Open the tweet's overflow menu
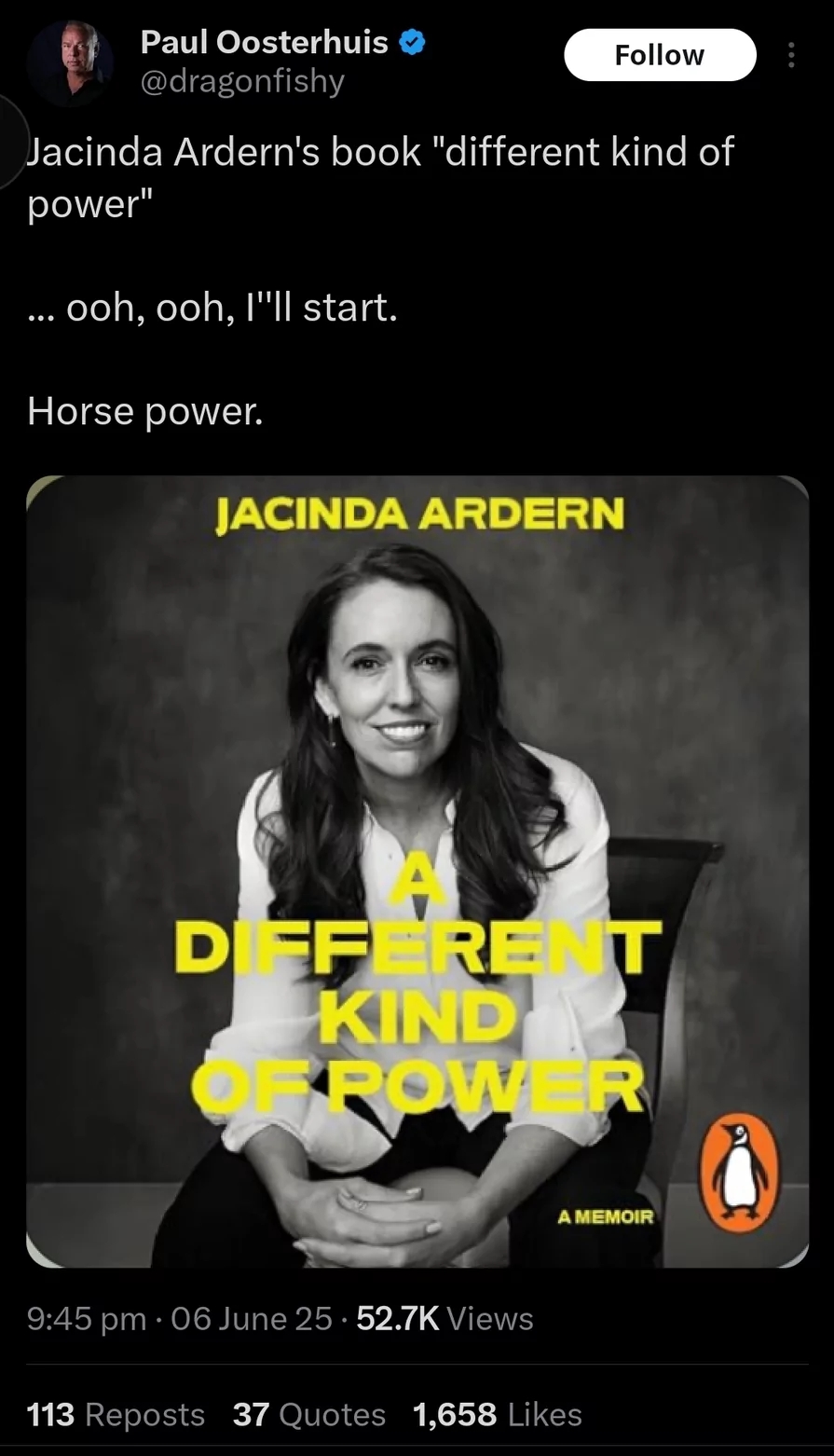Image resolution: width=834 pixels, height=1456 pixels. pyautogui.click(x=791, y=56)
